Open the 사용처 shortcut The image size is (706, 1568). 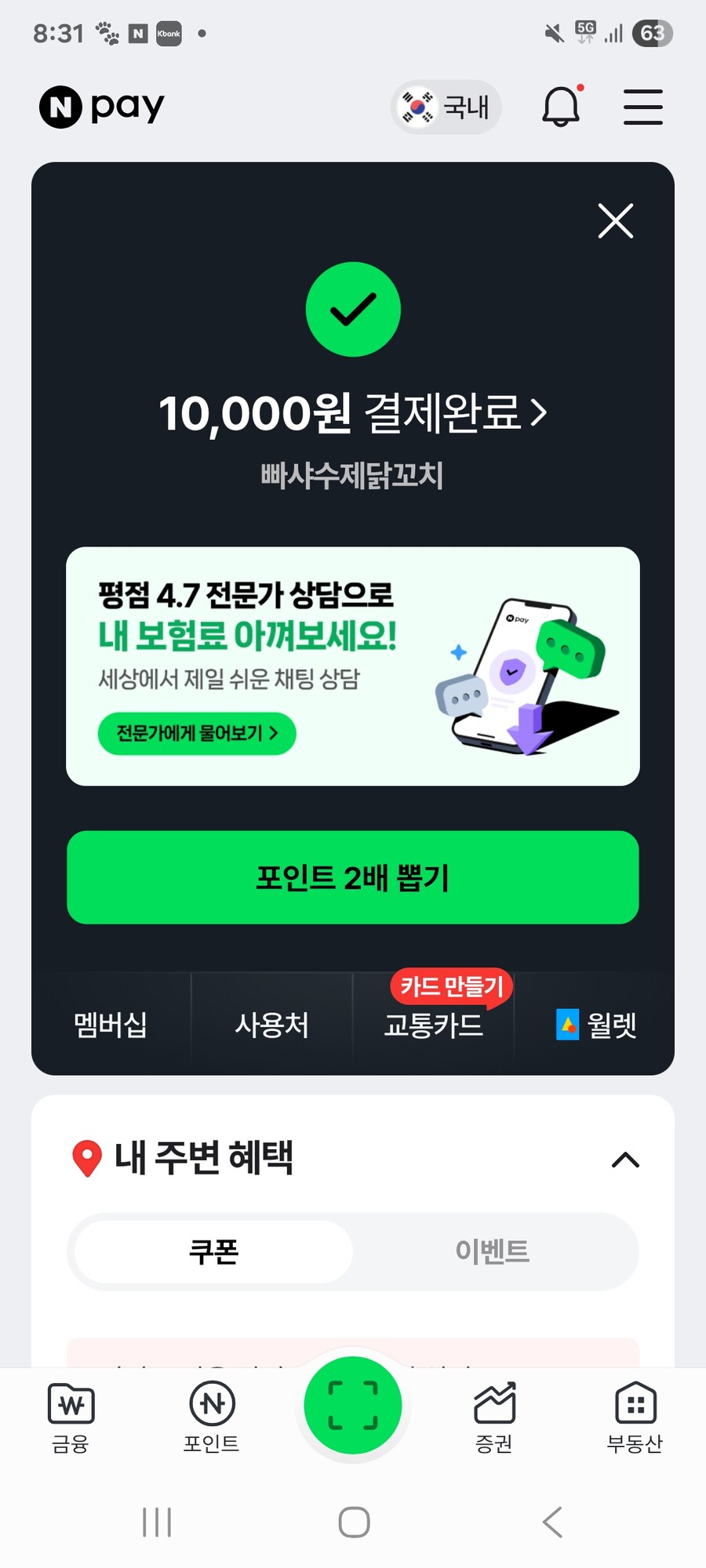tap(272, 1023)
